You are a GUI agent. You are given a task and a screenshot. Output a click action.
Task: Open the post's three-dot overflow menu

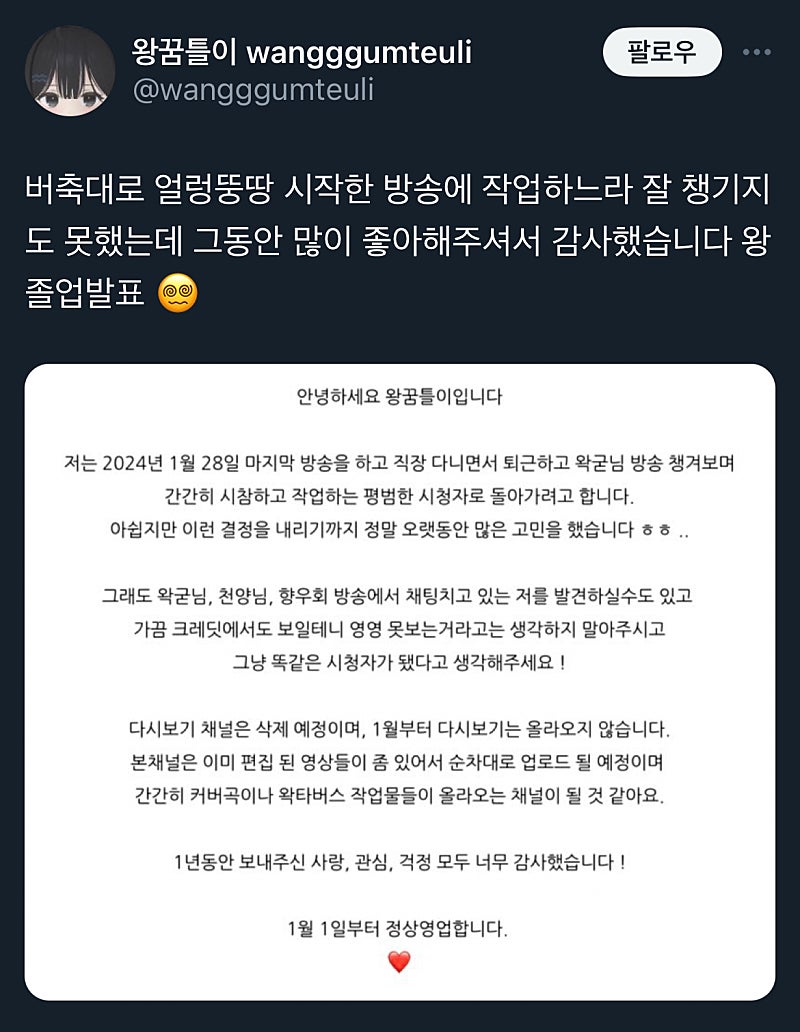[x=756, y=51]
